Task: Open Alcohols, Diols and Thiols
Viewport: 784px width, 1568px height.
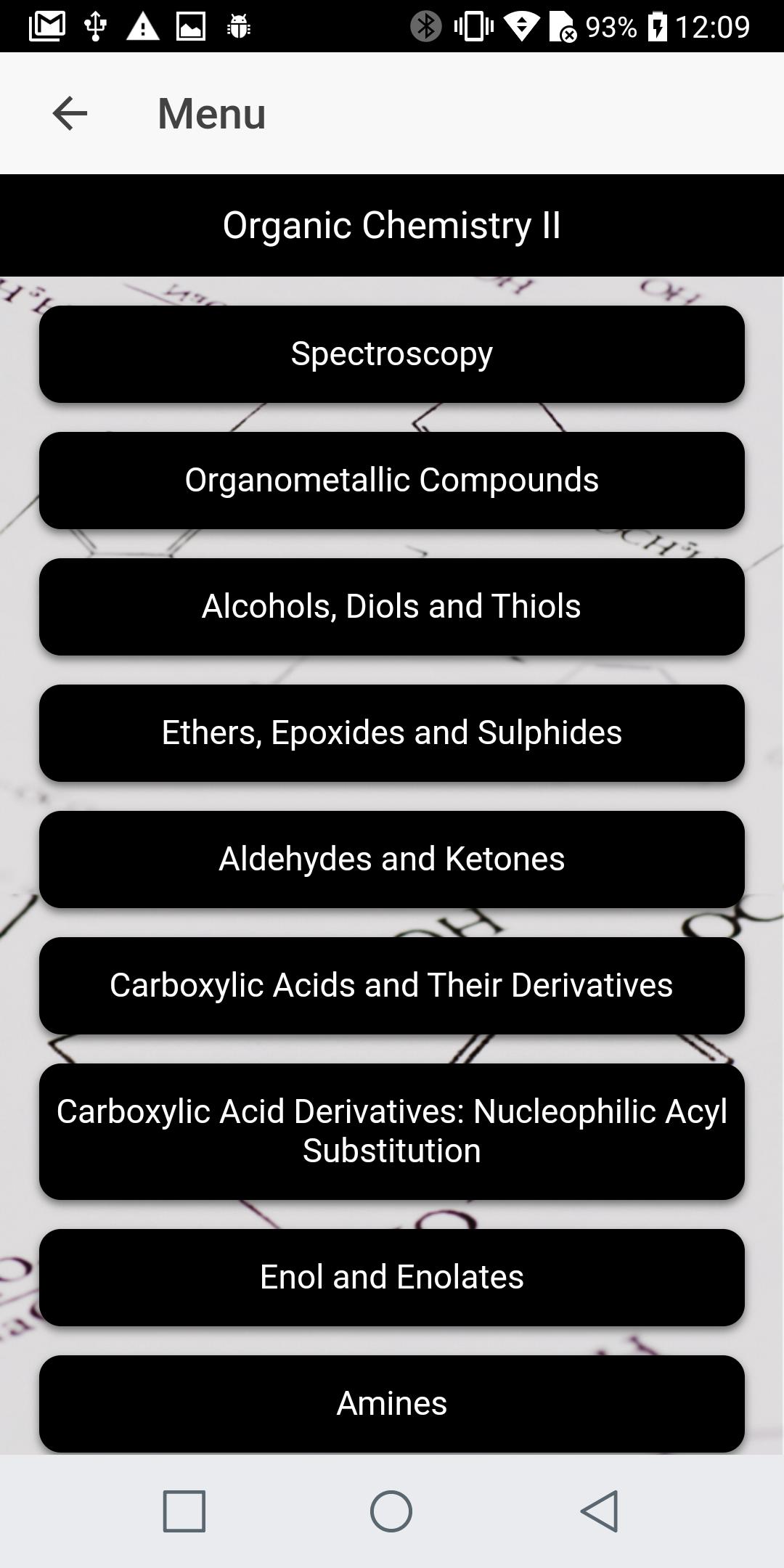Action: point(392,607)
